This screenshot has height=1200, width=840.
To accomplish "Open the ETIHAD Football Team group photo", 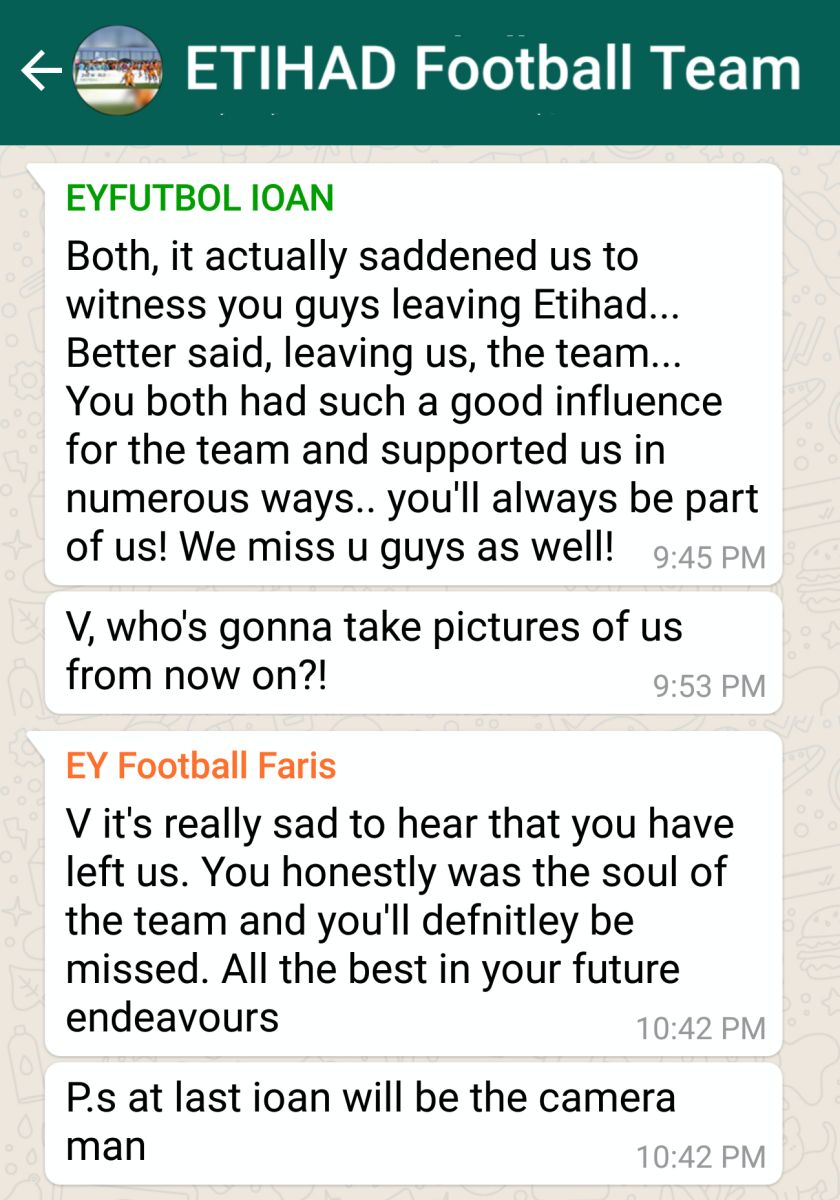I will tap(118, 71).
